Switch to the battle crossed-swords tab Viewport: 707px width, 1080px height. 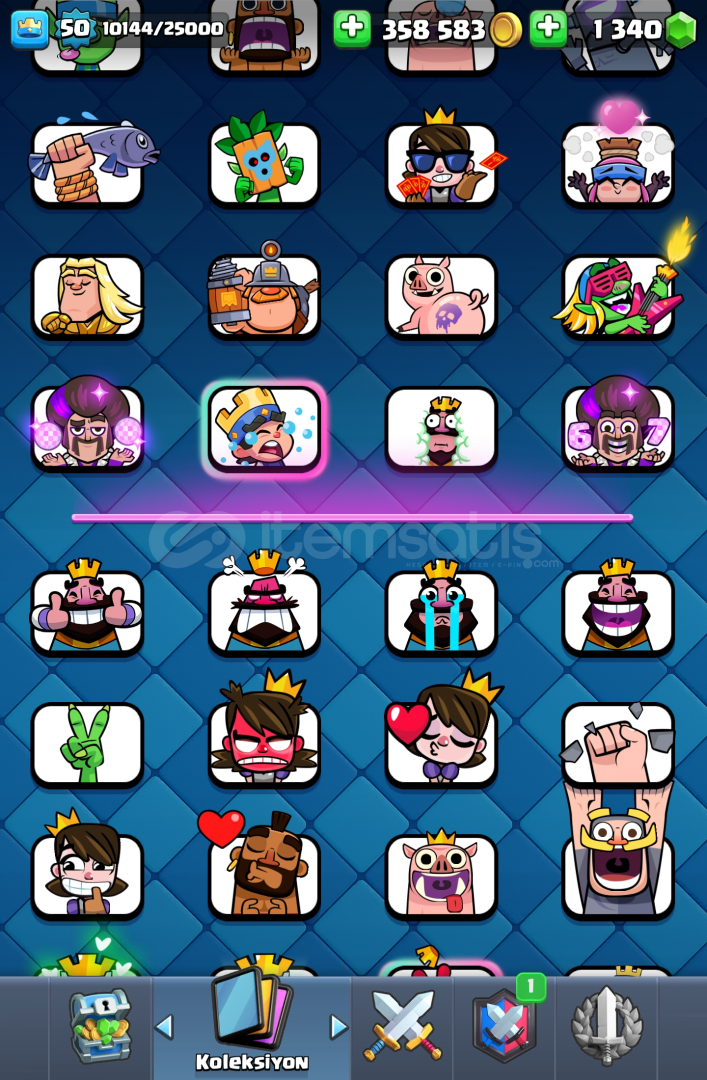coord(401,1026)
